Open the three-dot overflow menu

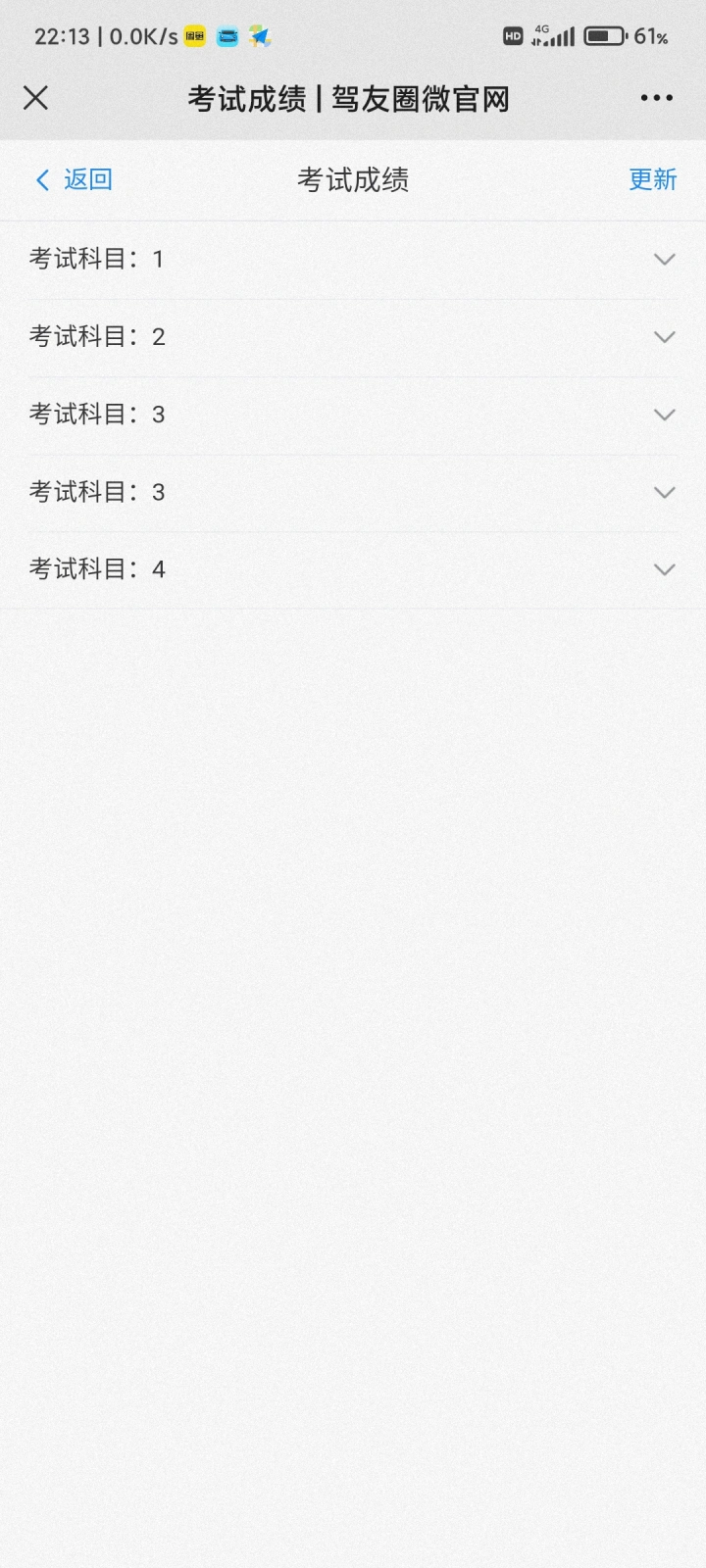click(x=656, y=98)
